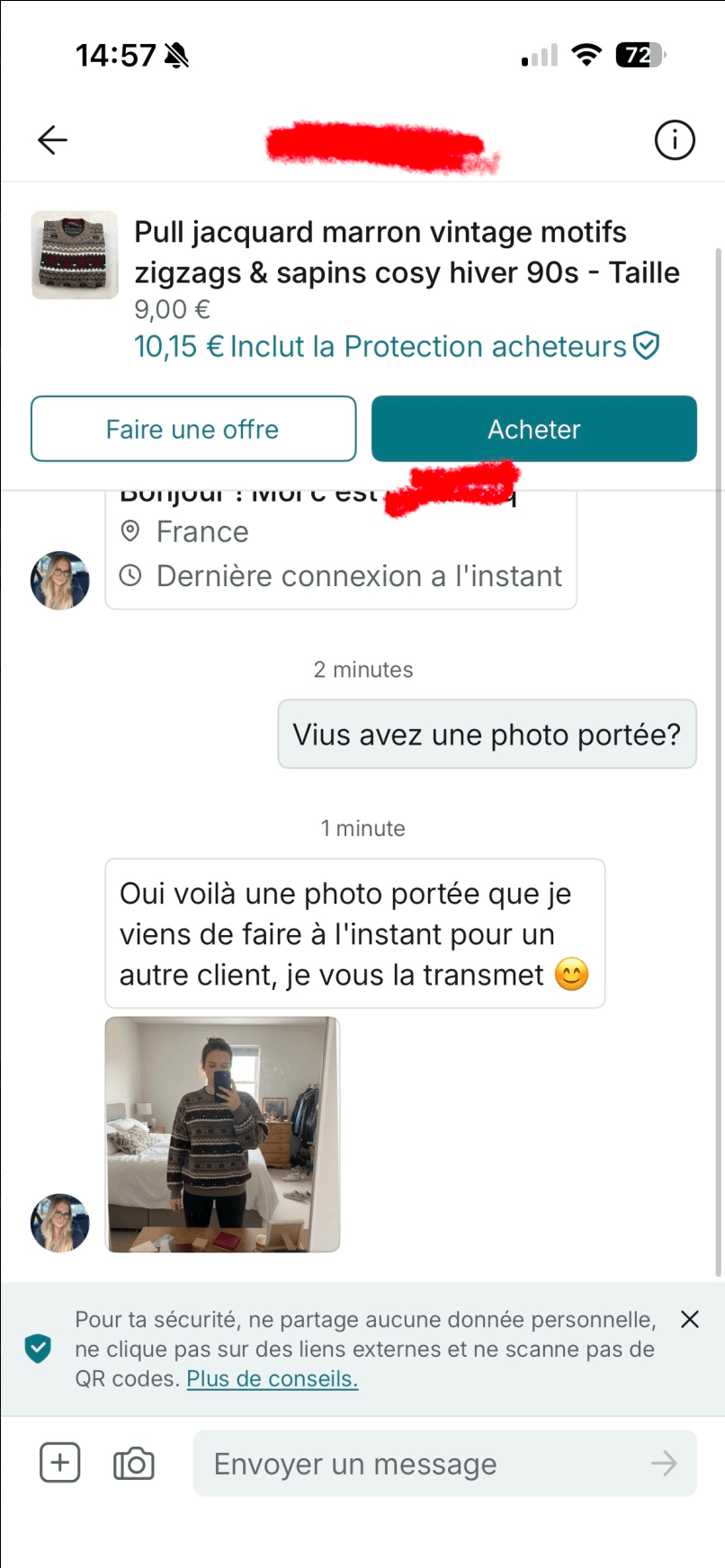This screenshot has width=725, height=1568.
Task: Open the camera icon to attach photo
Action: (x=133, y=1463)
